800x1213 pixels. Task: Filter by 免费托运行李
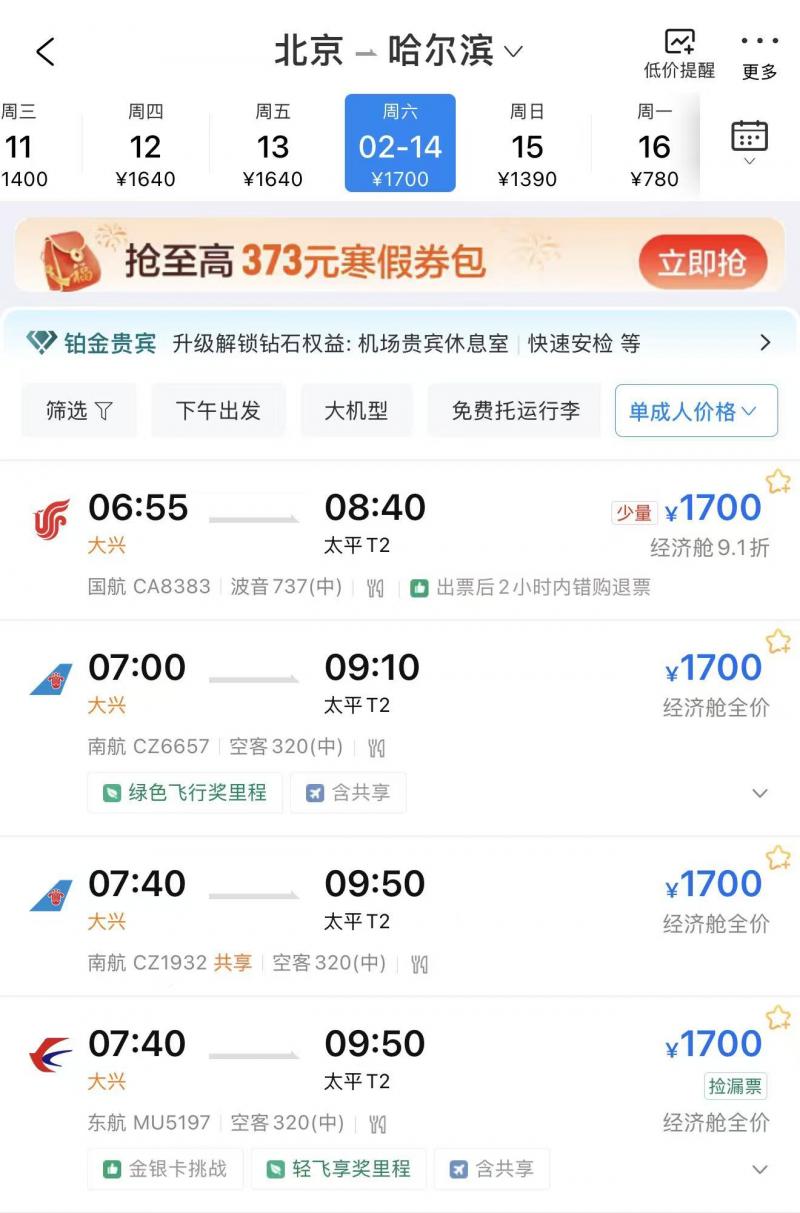[515, 411]
